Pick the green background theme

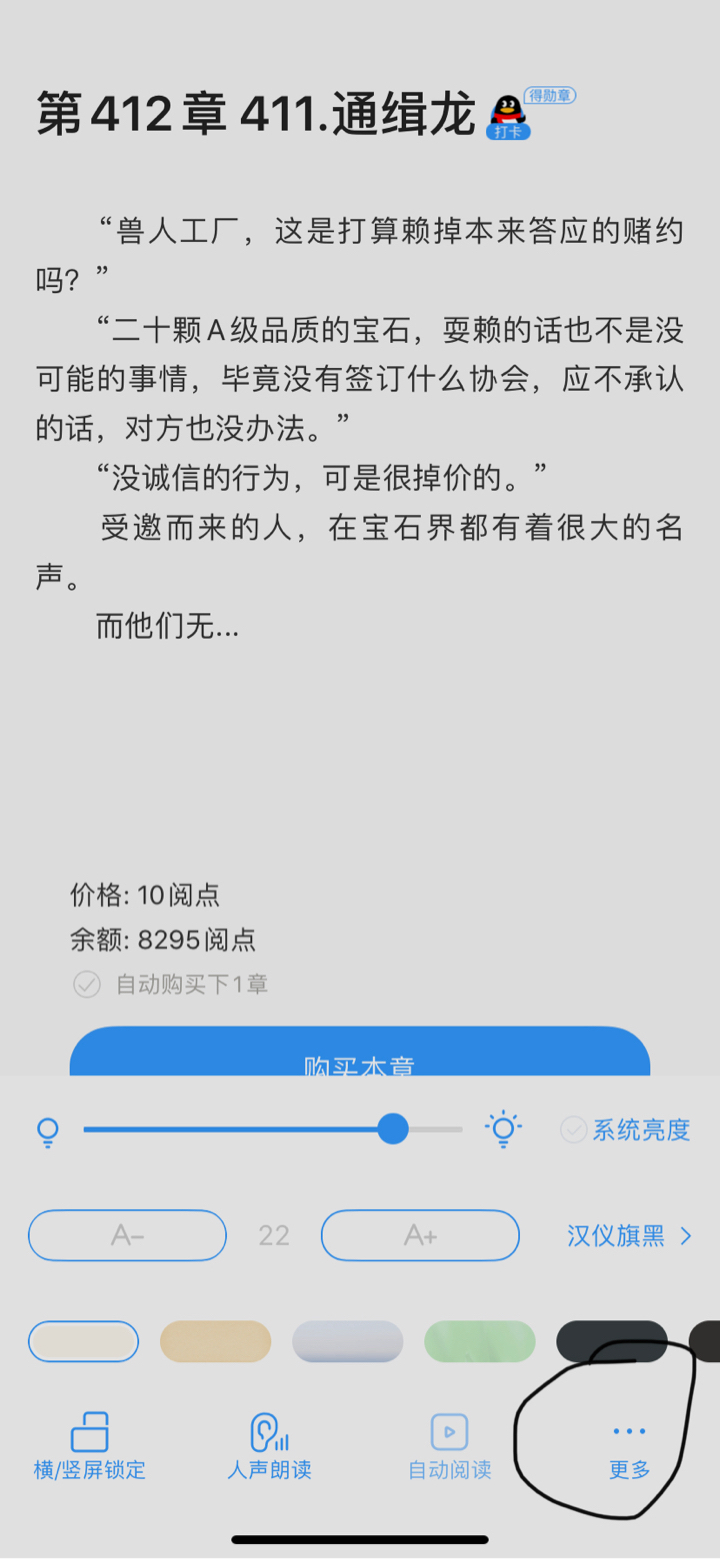pos(480,1341)
